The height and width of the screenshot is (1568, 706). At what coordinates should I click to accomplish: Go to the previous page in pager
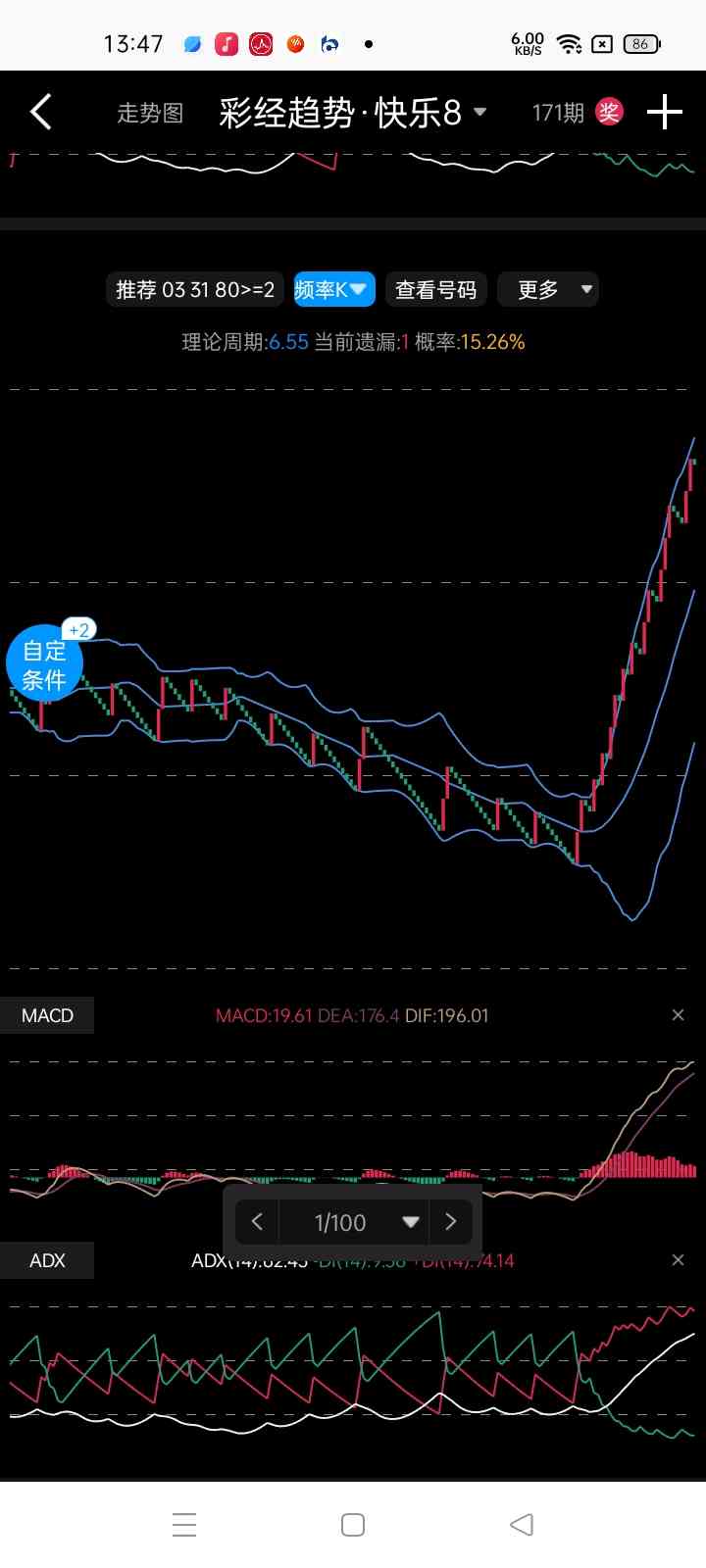(258, 1222)
